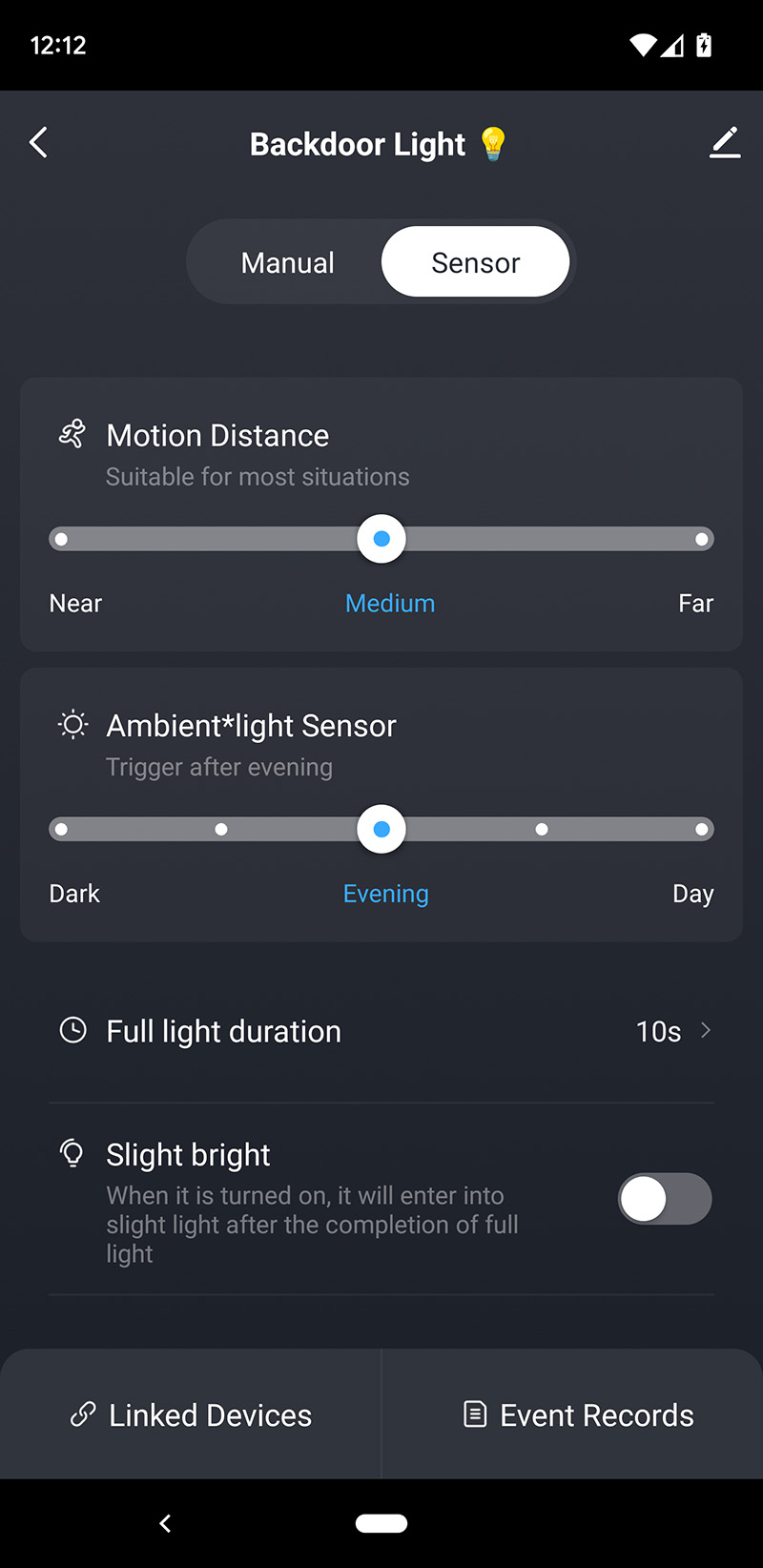View Event Records

[578, 1414]
